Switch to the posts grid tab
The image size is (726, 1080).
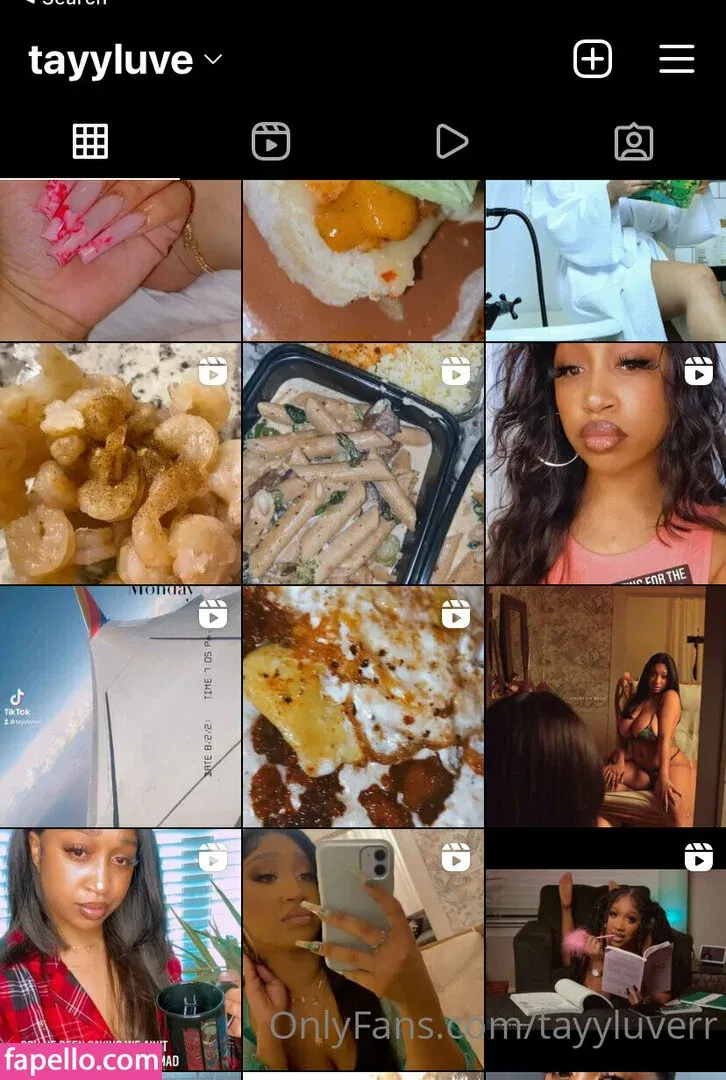tap(90, 142)
